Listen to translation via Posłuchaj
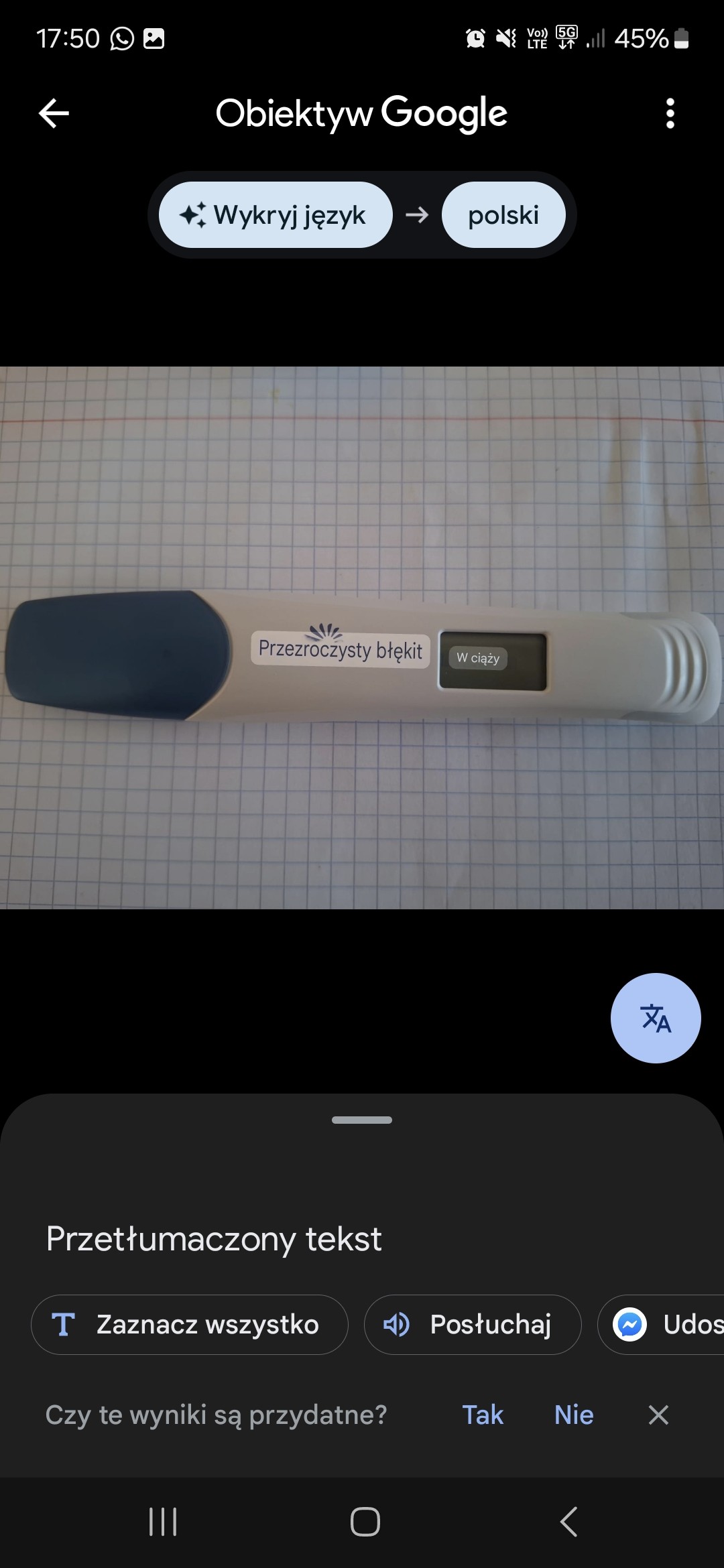Screen dimensions: 724x1568 [473, 1325]
